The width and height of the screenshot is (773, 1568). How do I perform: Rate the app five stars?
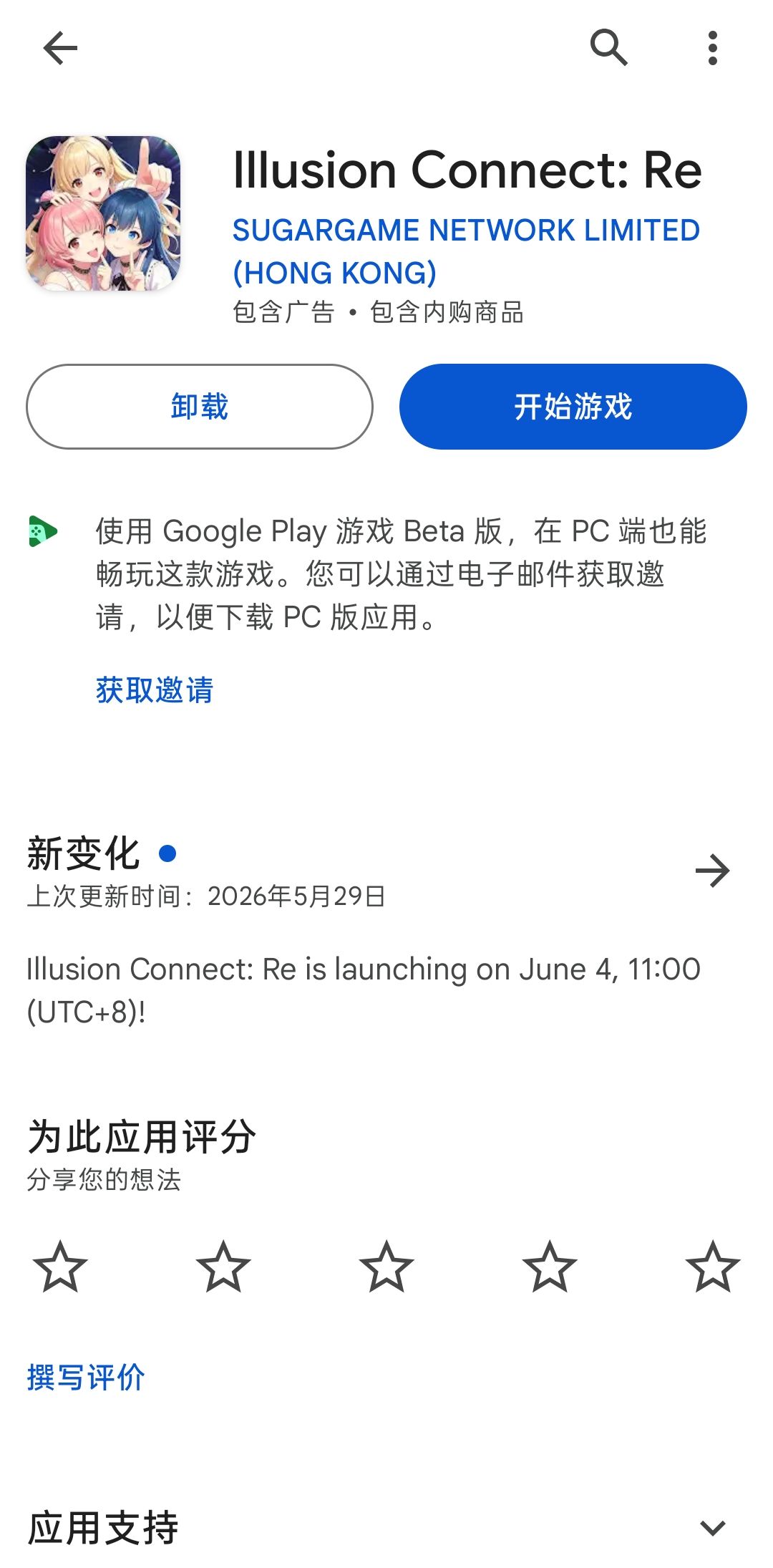713,1267
